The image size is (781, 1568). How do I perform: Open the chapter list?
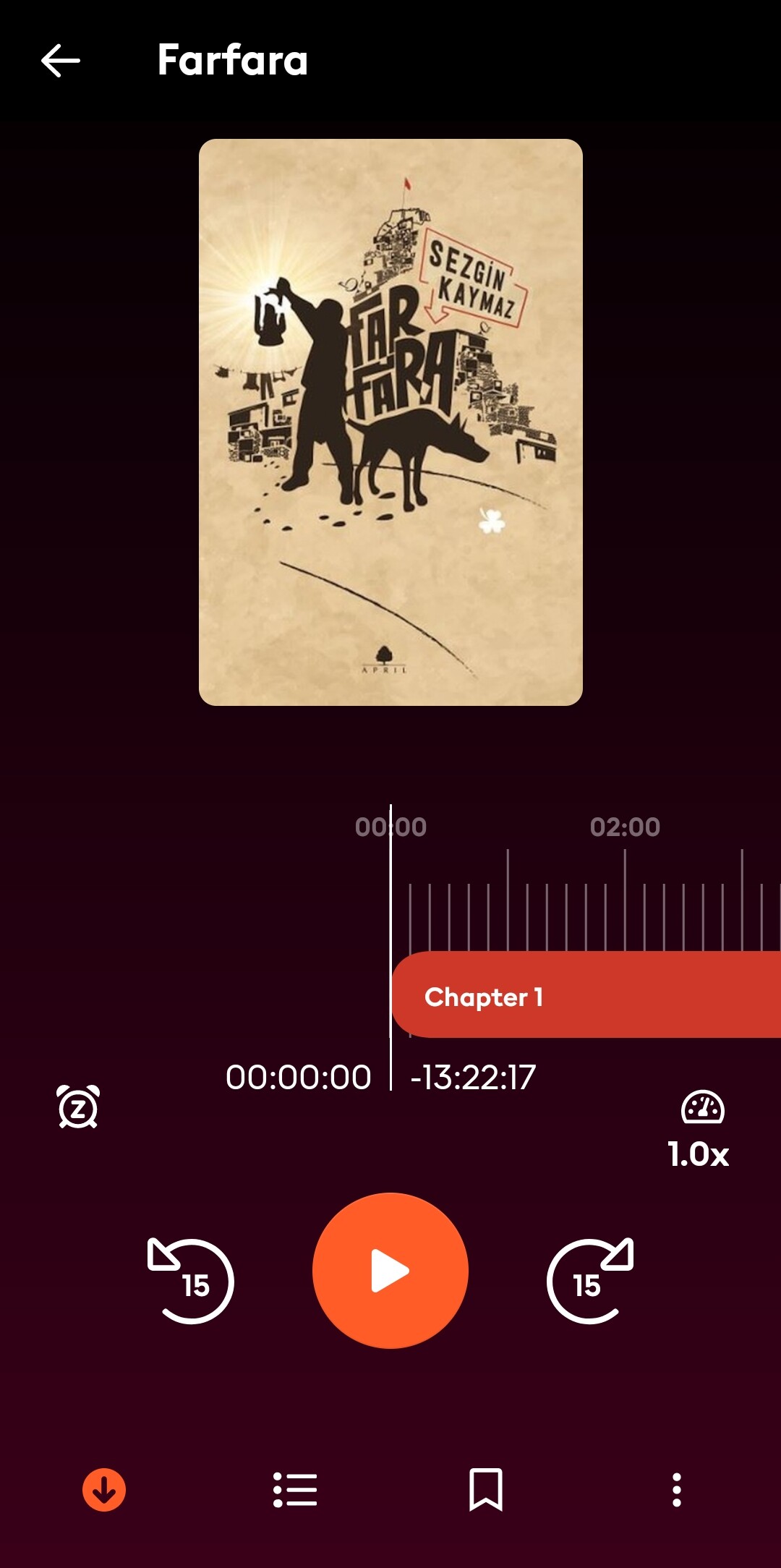[295, 1490]
